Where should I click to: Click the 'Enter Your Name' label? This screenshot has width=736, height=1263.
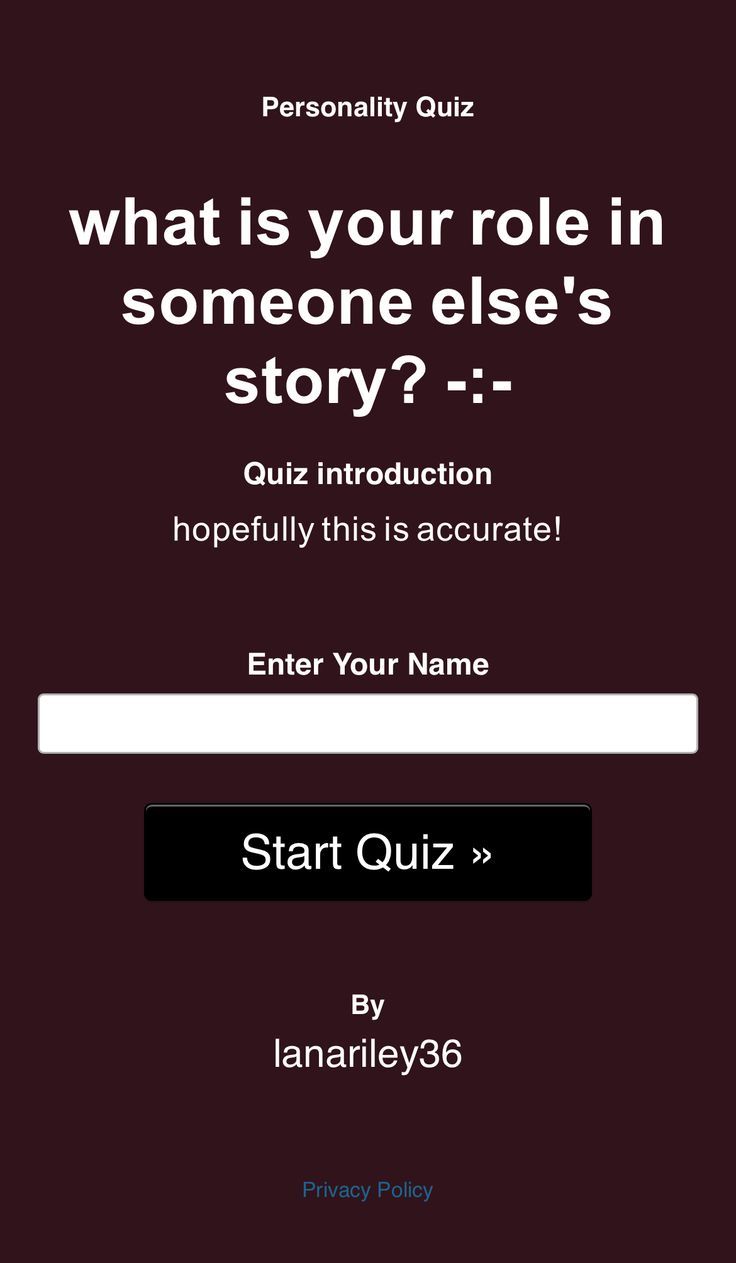pos(367,663)
